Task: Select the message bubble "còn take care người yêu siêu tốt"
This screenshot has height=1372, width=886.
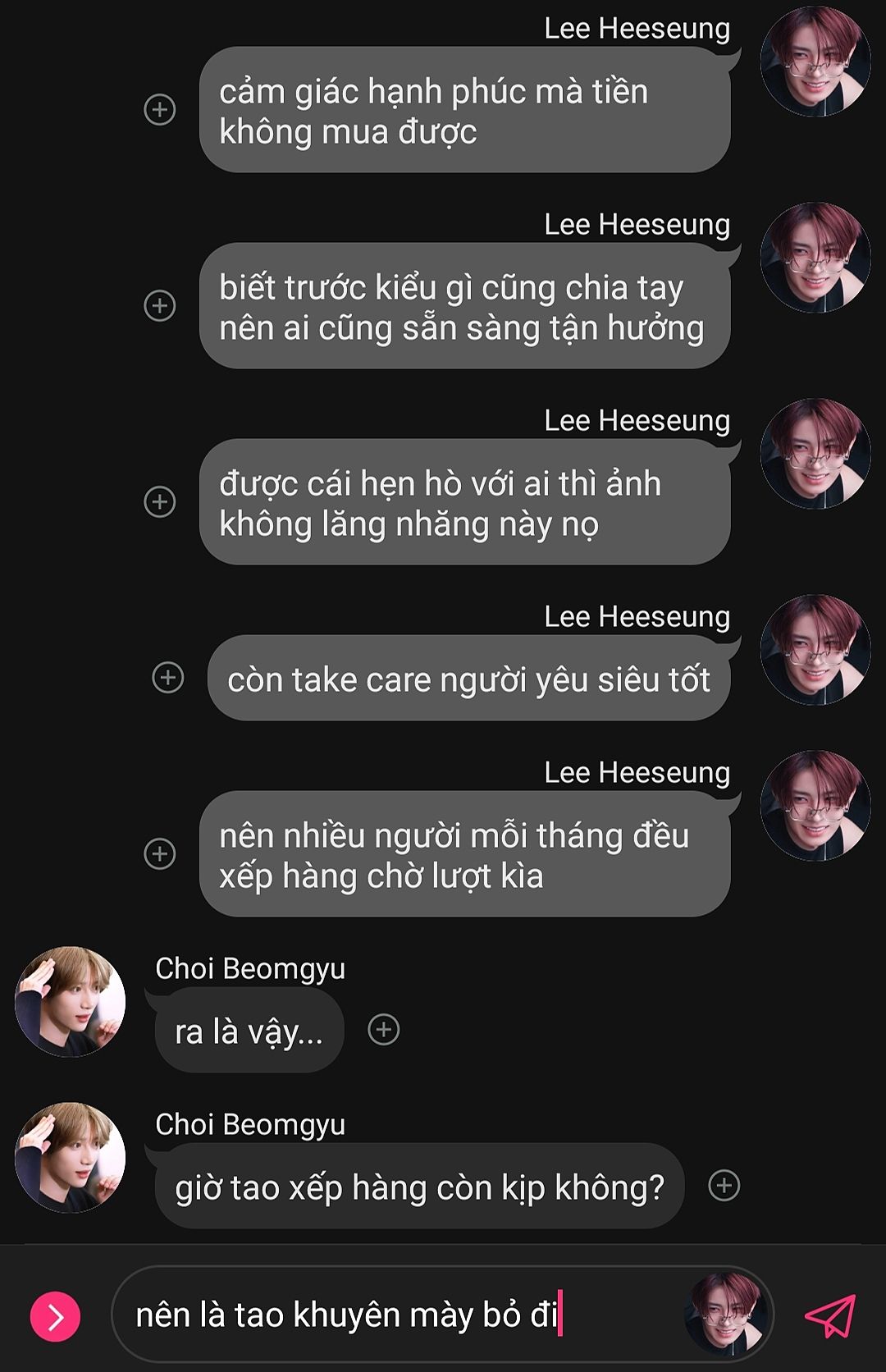Action: coord(468,679)
